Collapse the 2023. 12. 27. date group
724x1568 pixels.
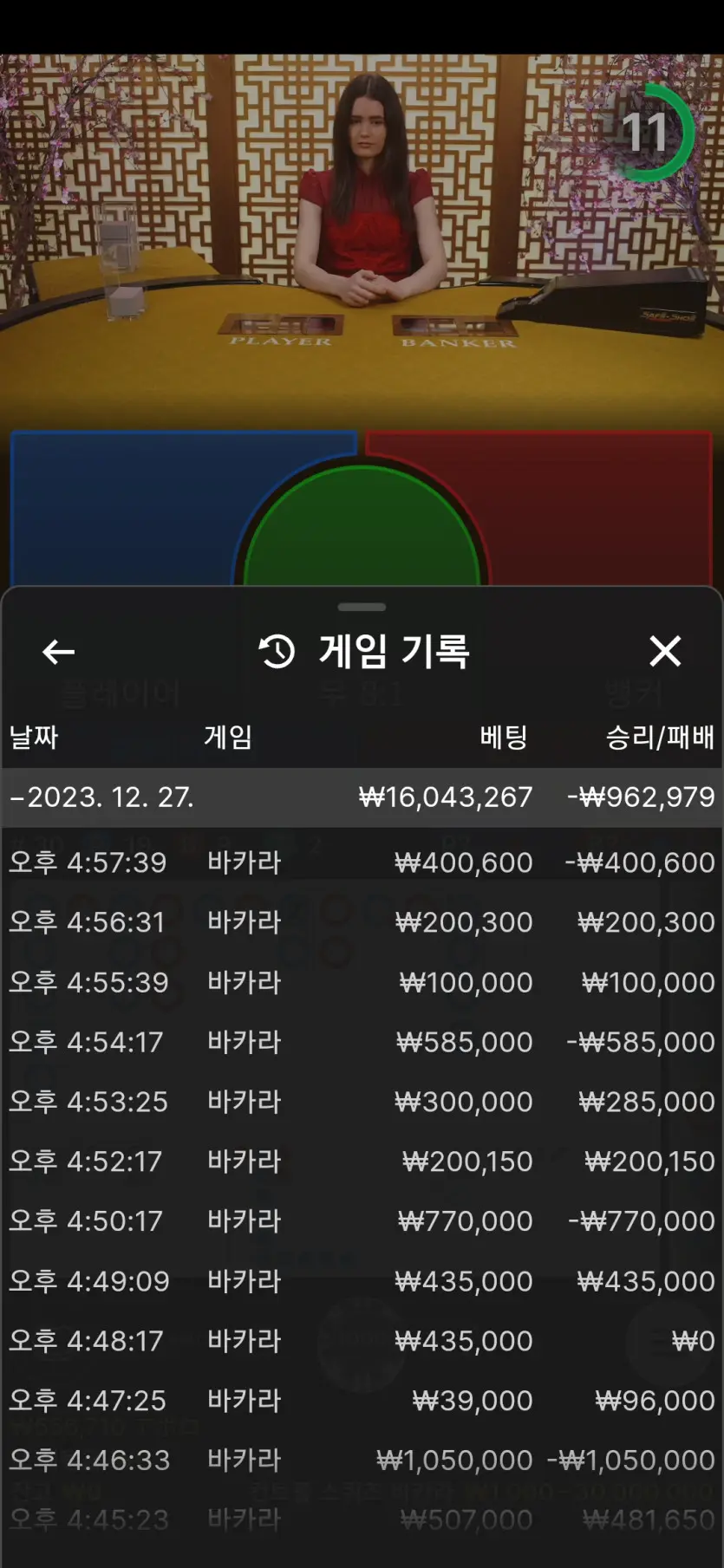tap(362, 797)
